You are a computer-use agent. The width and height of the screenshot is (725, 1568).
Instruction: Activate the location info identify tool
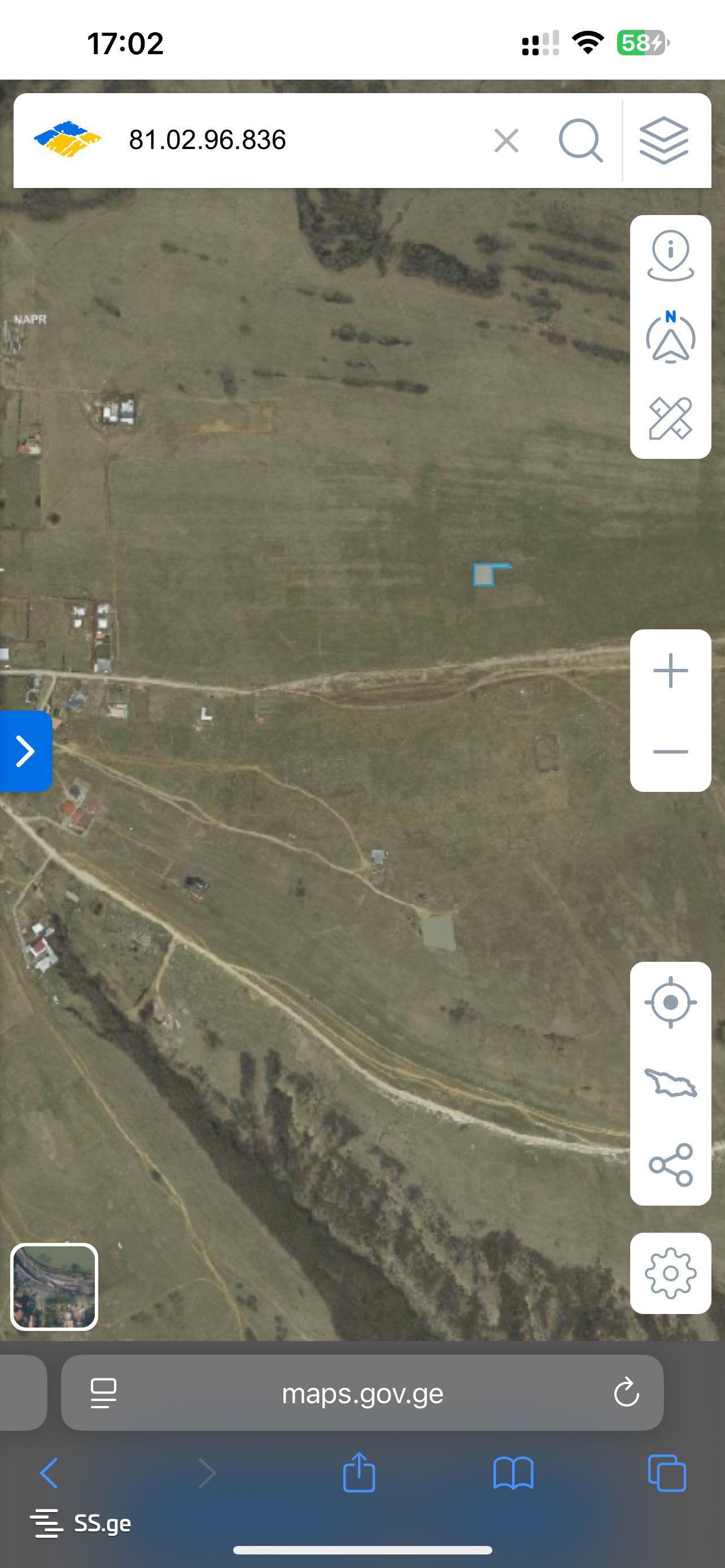(x=670, y=256)
